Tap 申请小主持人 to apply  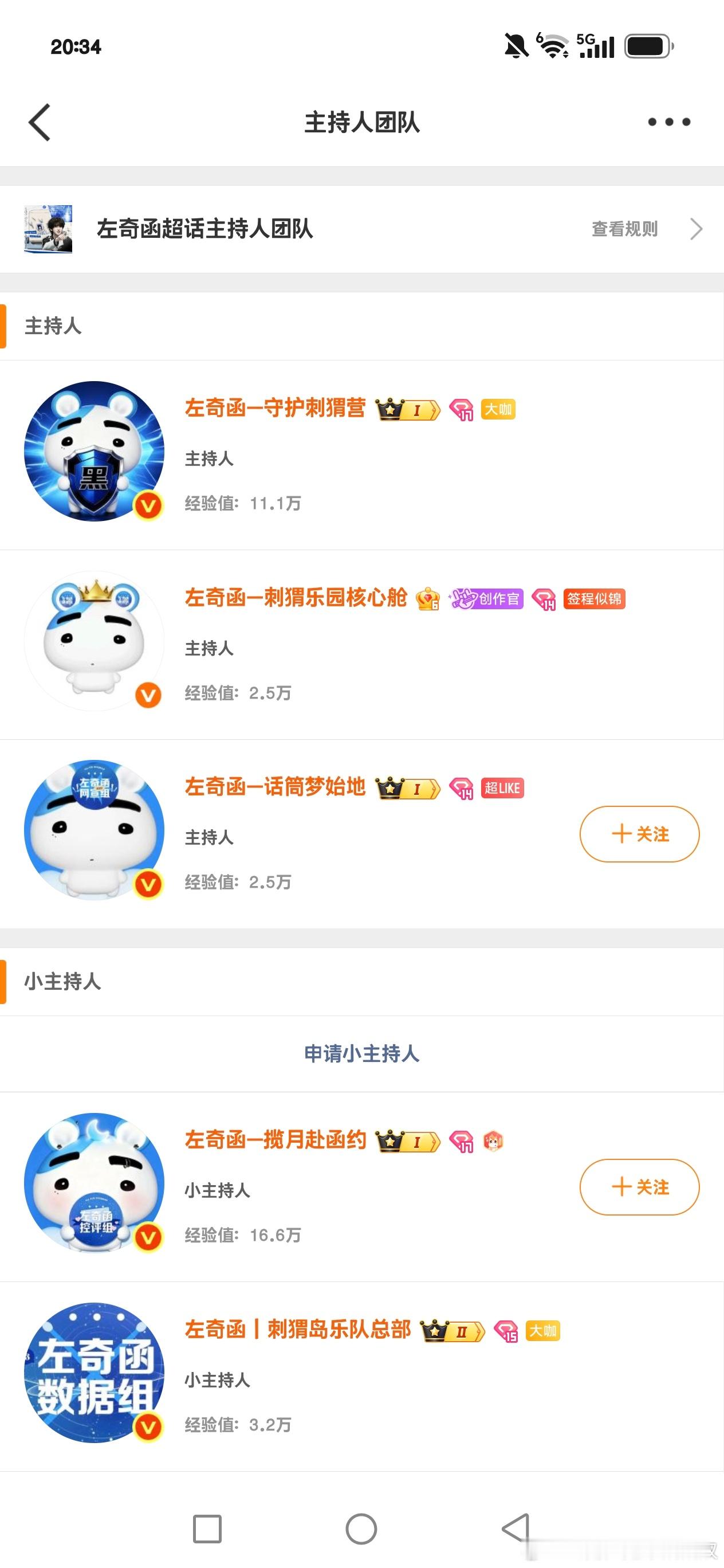pyautogui.click(x=362, y=1054)
